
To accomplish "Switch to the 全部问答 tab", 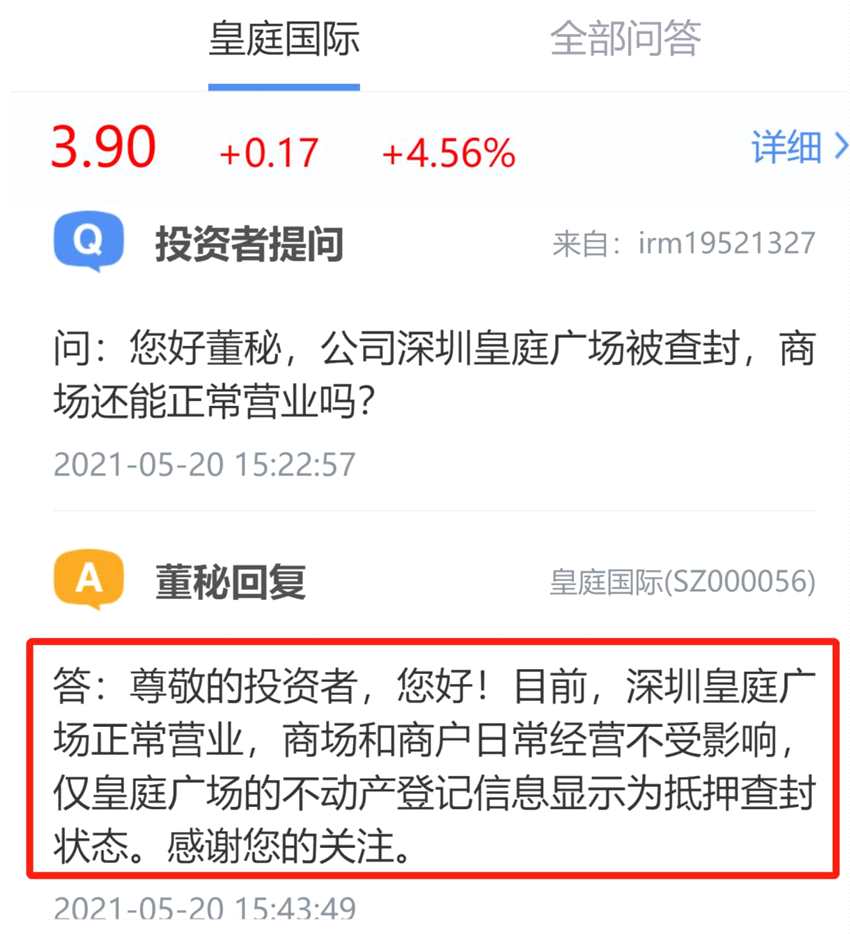I will (625, 40).
